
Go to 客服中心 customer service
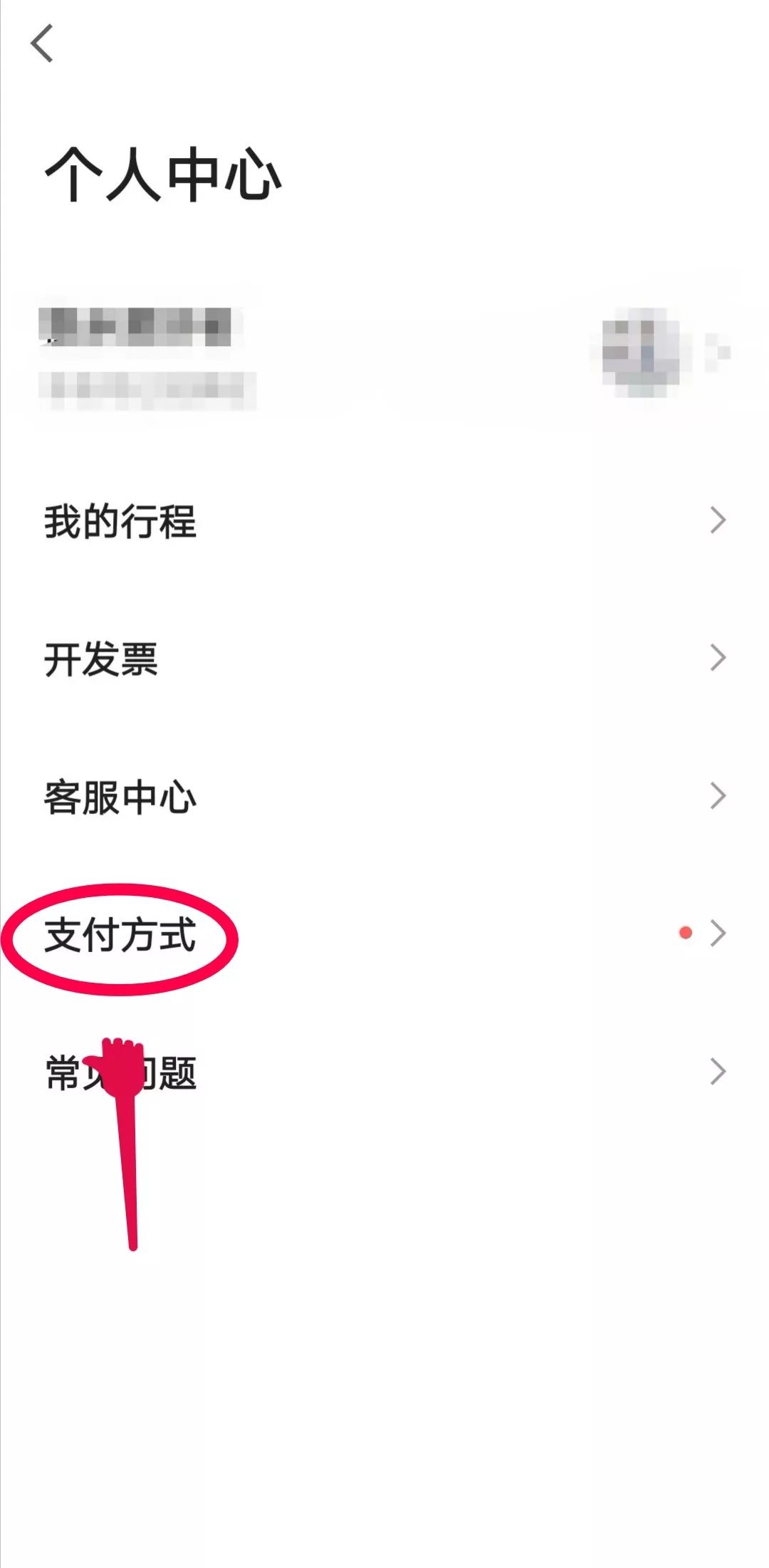[384, 796]
